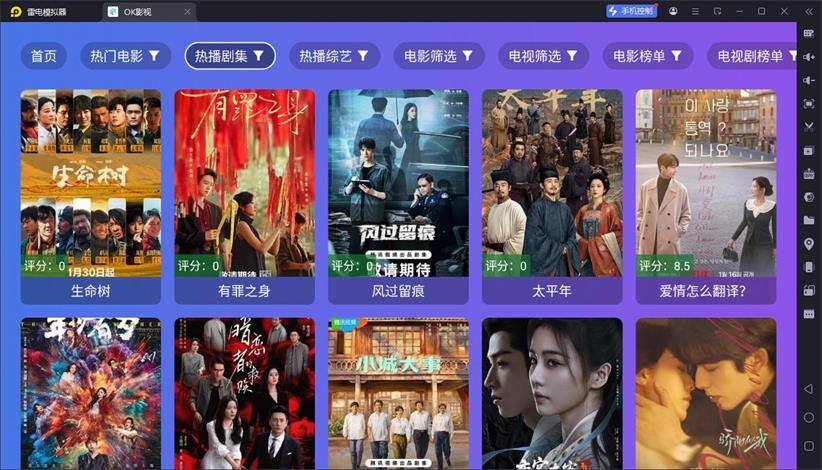Switch to the 首页 tab
This screenshot has height=470, width=822.
click(43, 56)
